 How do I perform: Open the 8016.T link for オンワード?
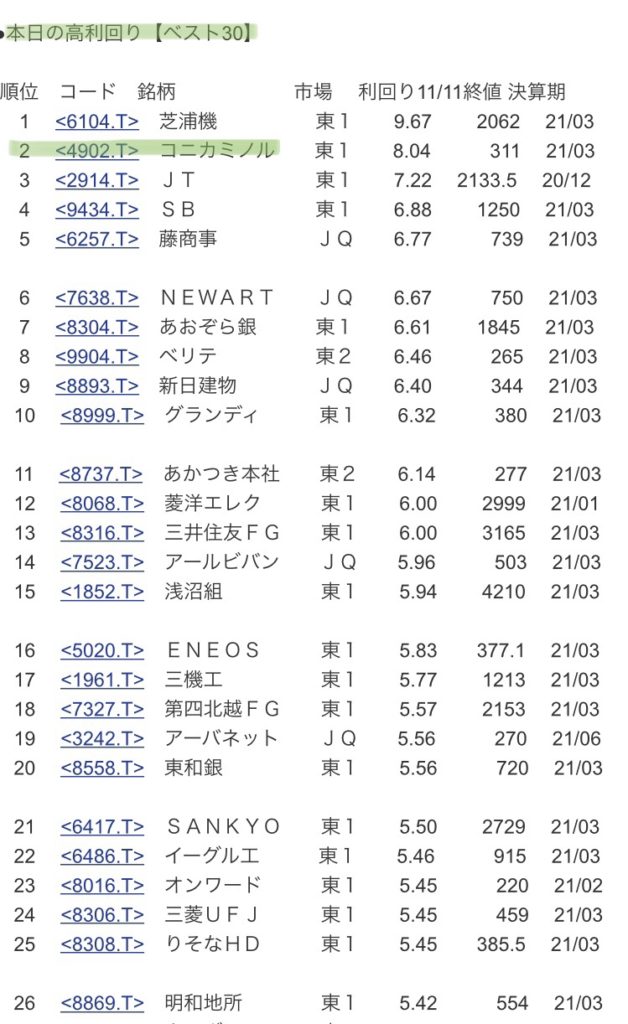(x=102, y=886)
